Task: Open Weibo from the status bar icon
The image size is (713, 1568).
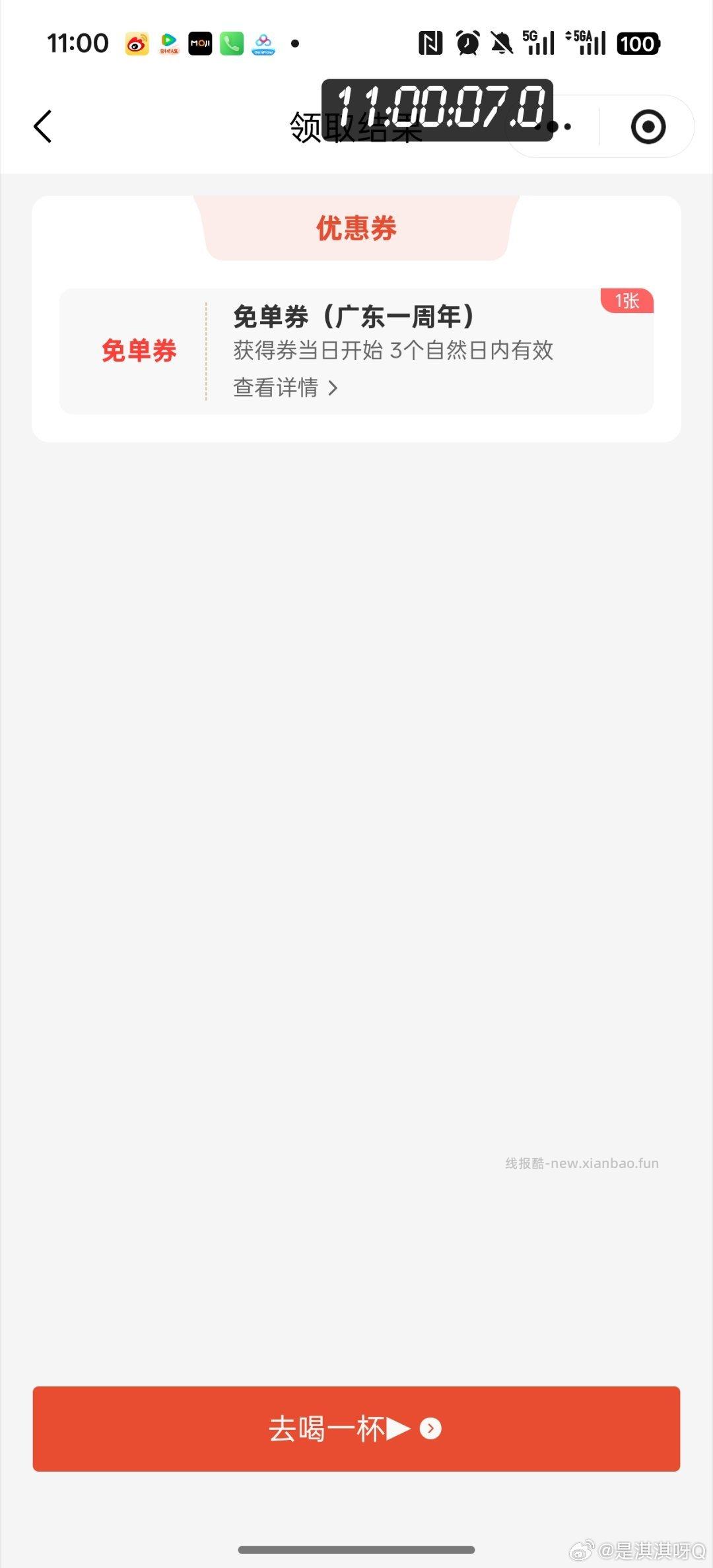Action: click(136, 42)
